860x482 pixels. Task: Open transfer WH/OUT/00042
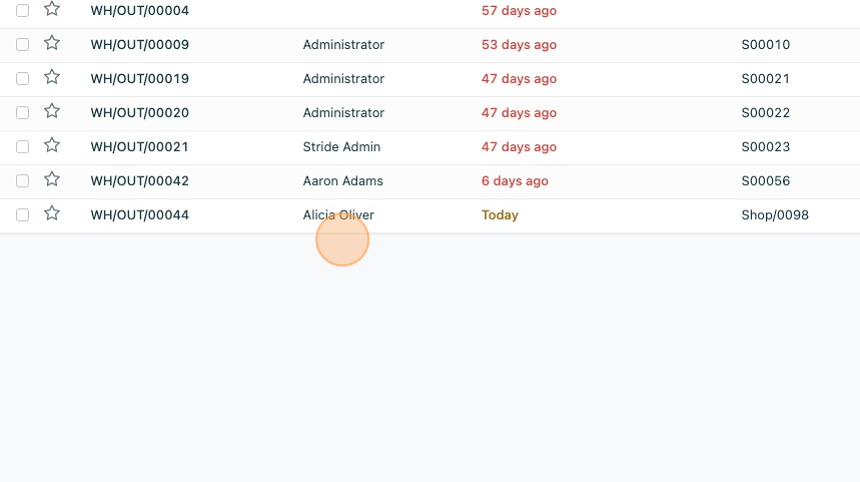(139, 181)
